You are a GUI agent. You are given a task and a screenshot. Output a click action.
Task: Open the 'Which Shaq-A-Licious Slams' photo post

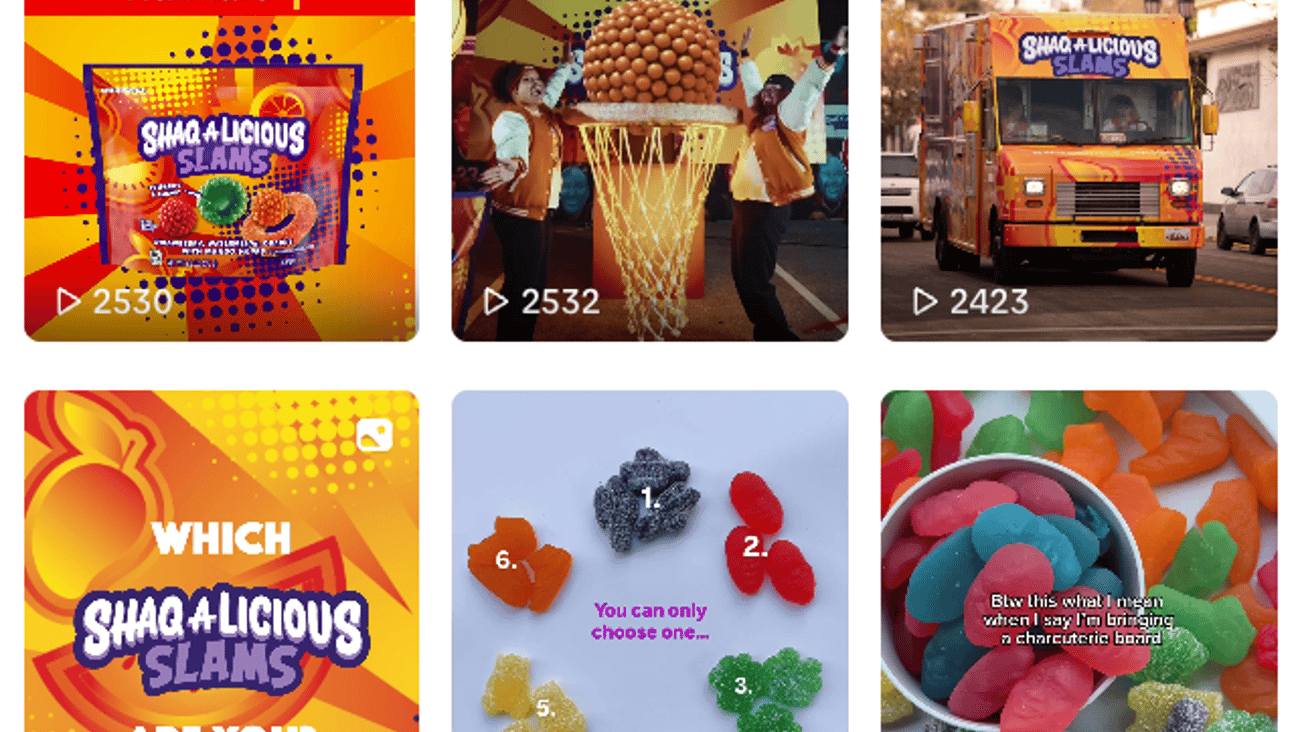pyautogui.click(x=221, y=560)
